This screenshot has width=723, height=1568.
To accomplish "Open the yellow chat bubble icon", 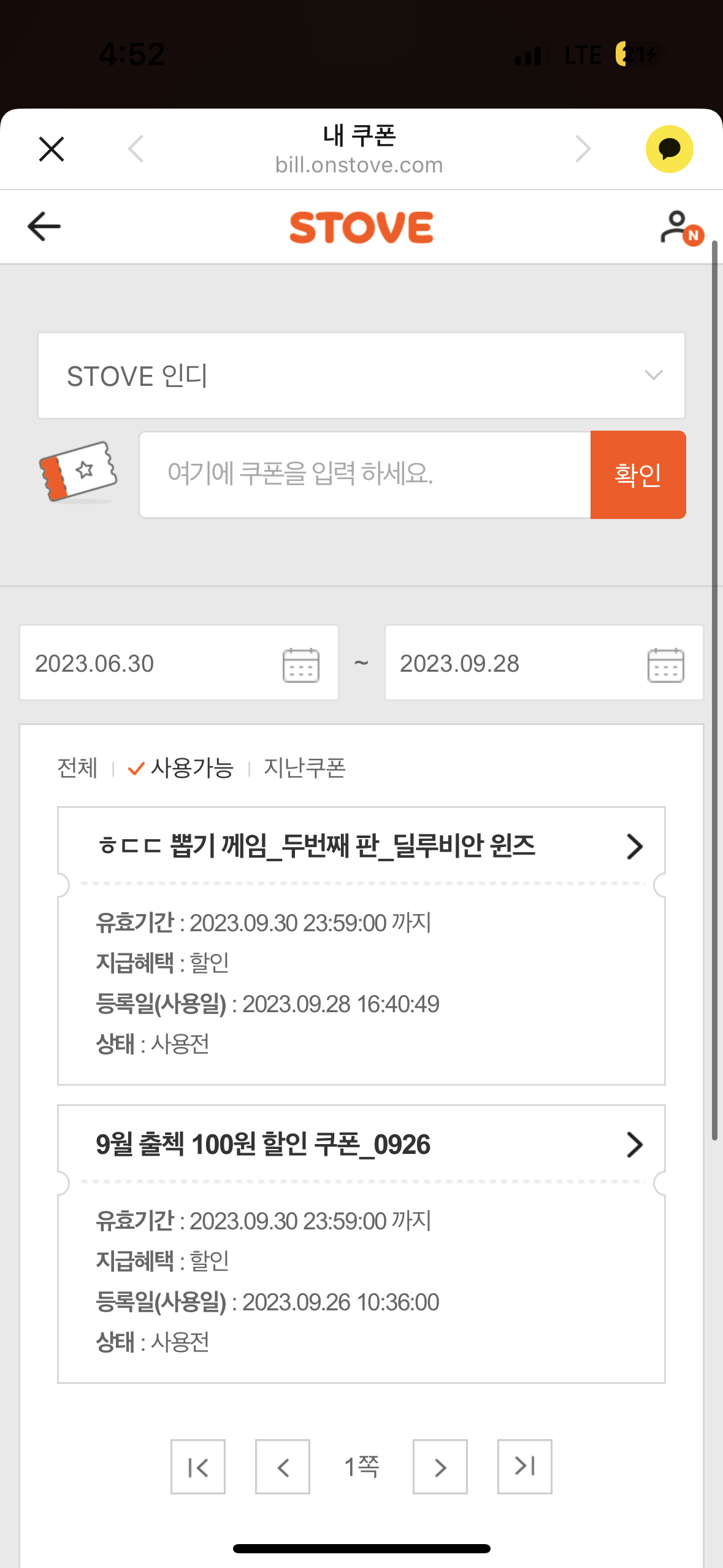I will pyautogui.click(x=669, y=149).
